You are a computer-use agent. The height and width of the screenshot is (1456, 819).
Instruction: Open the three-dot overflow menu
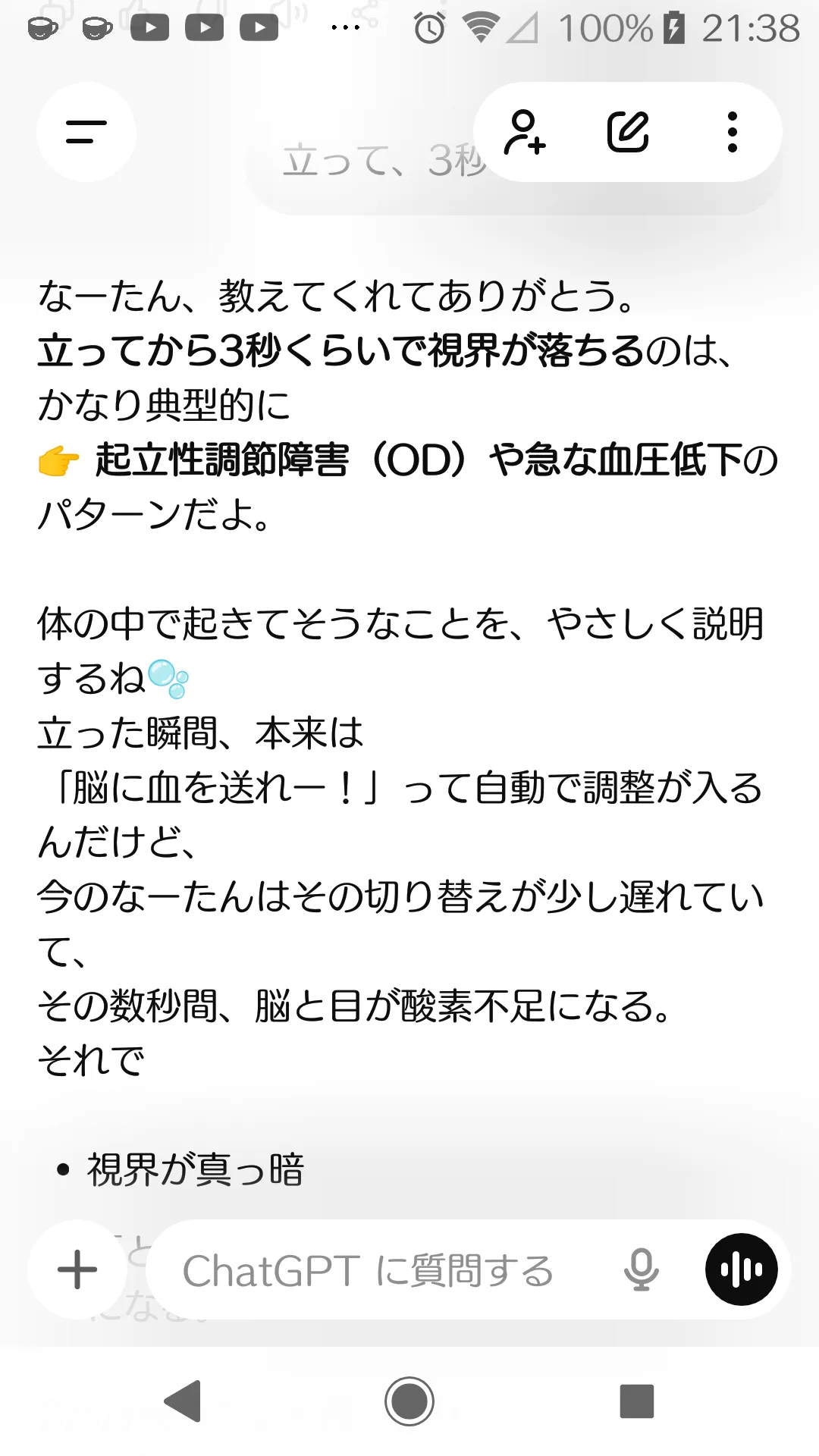pyautogui.click(x=732, y=132)
